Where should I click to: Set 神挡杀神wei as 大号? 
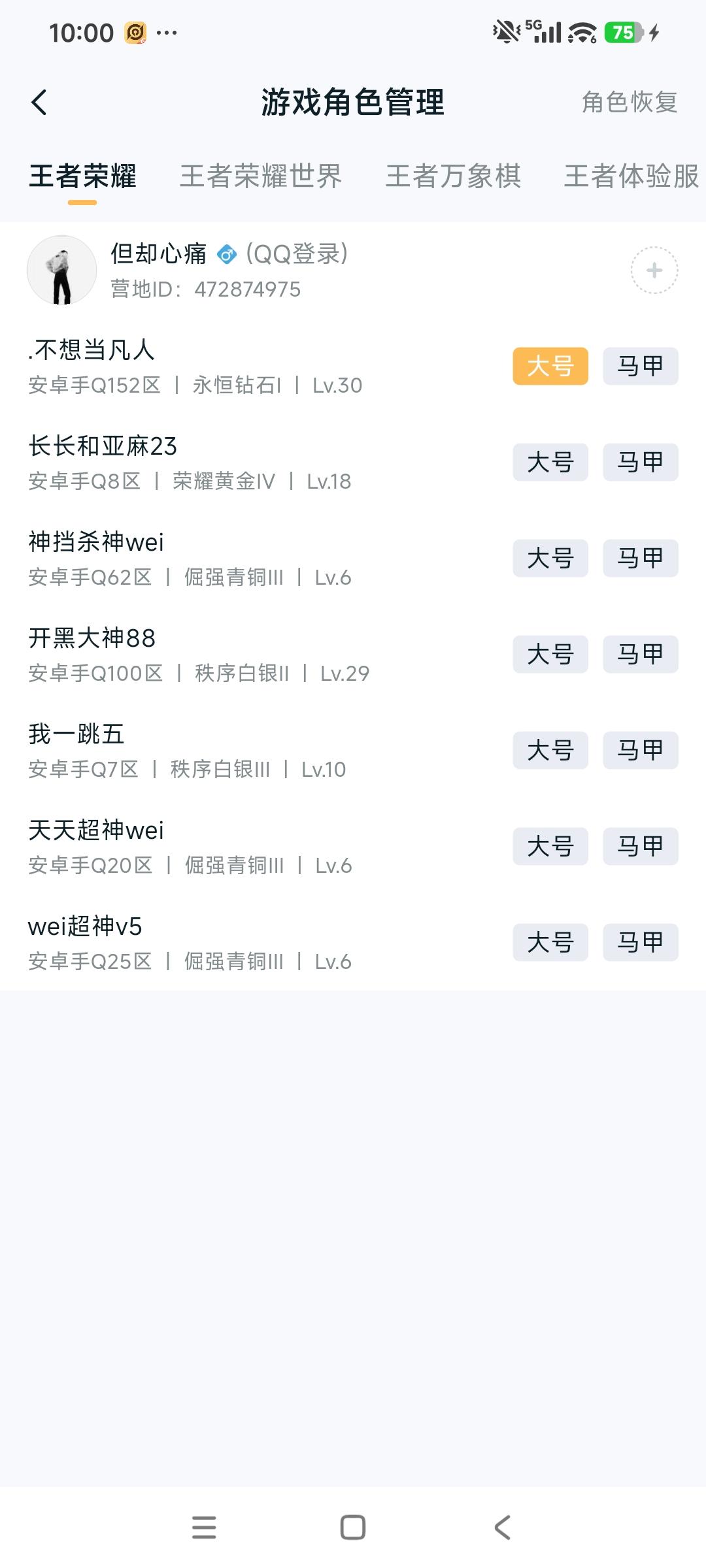[x=550, y=559]
